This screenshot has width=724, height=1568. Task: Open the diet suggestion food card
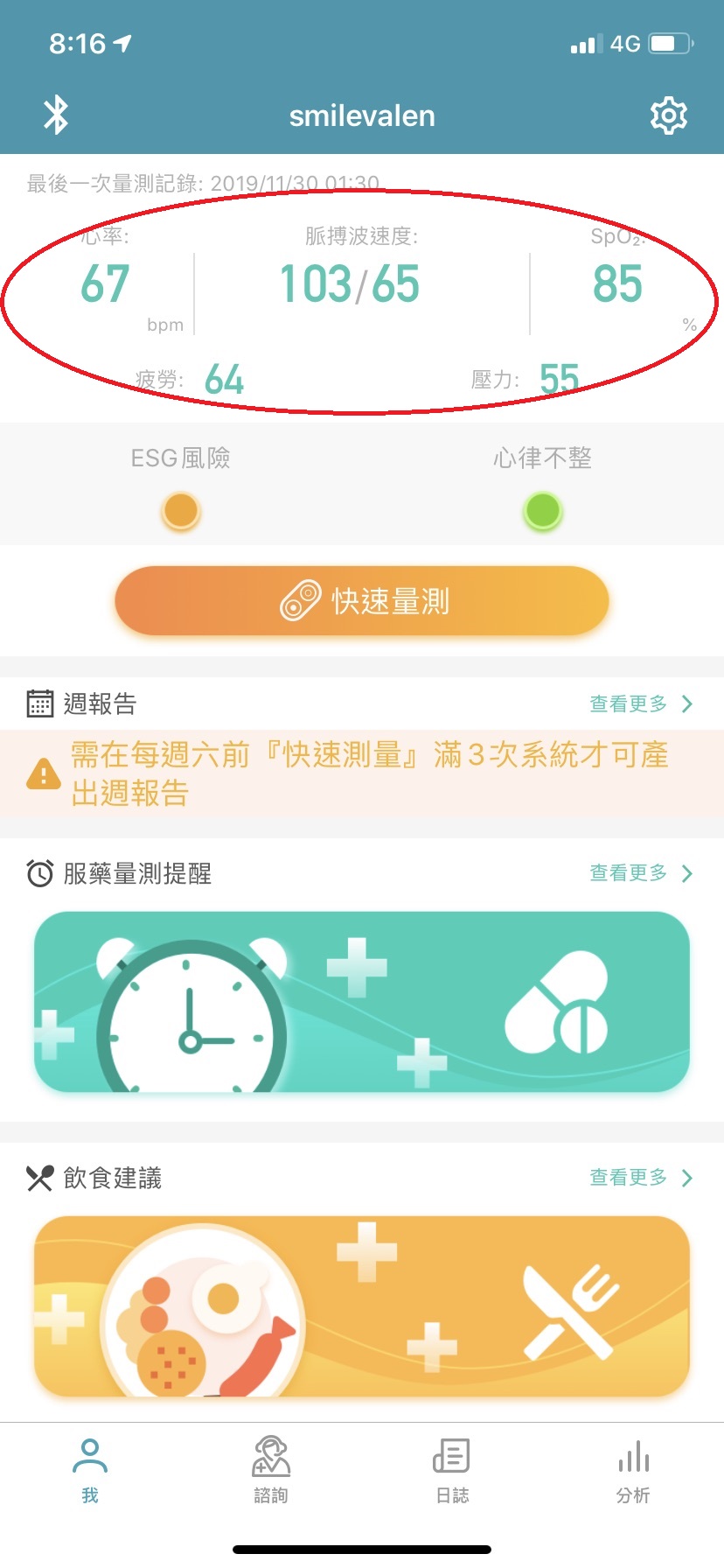tap(362, 1306)
